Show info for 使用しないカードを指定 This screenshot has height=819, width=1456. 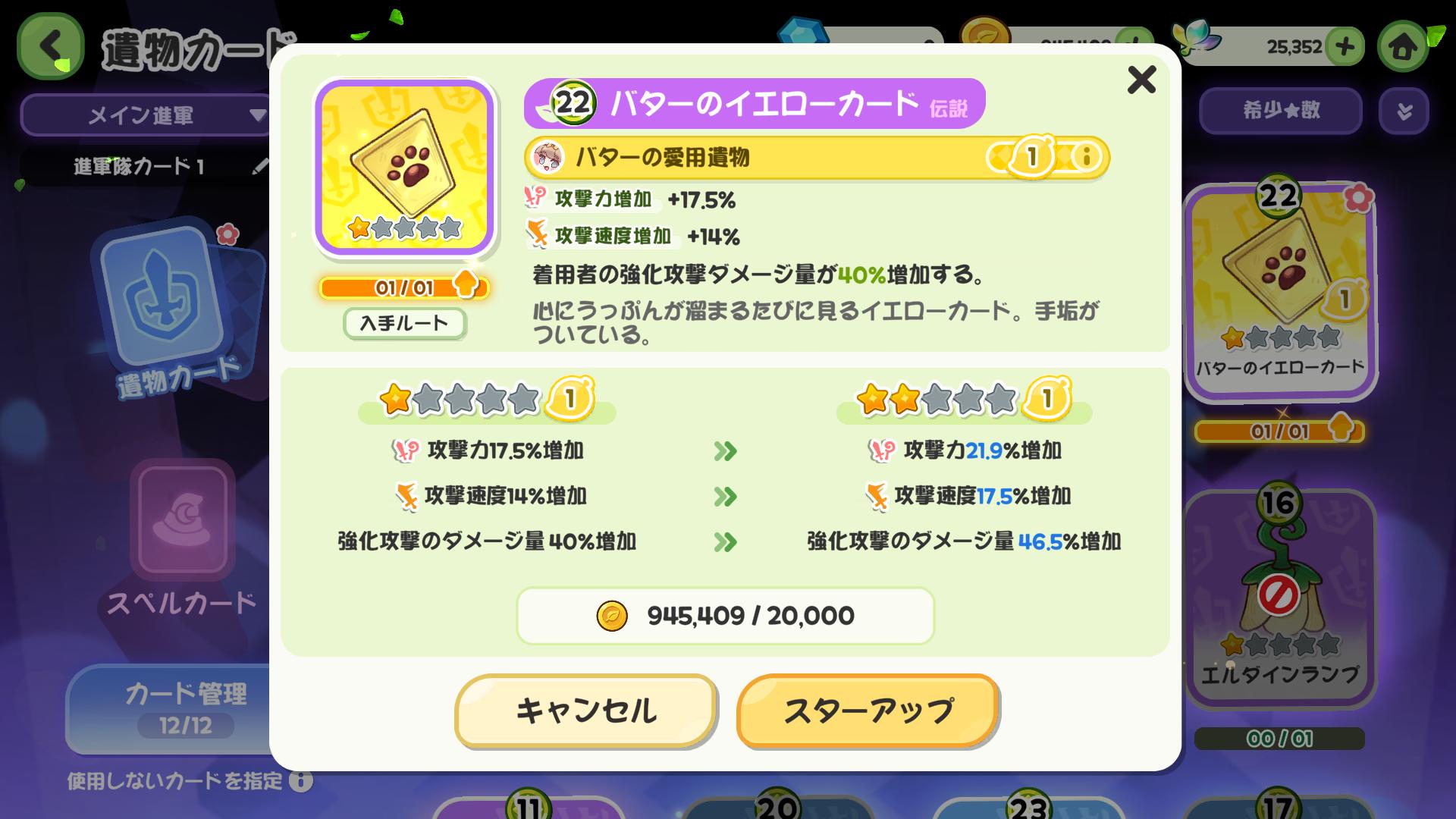(301, 781)
